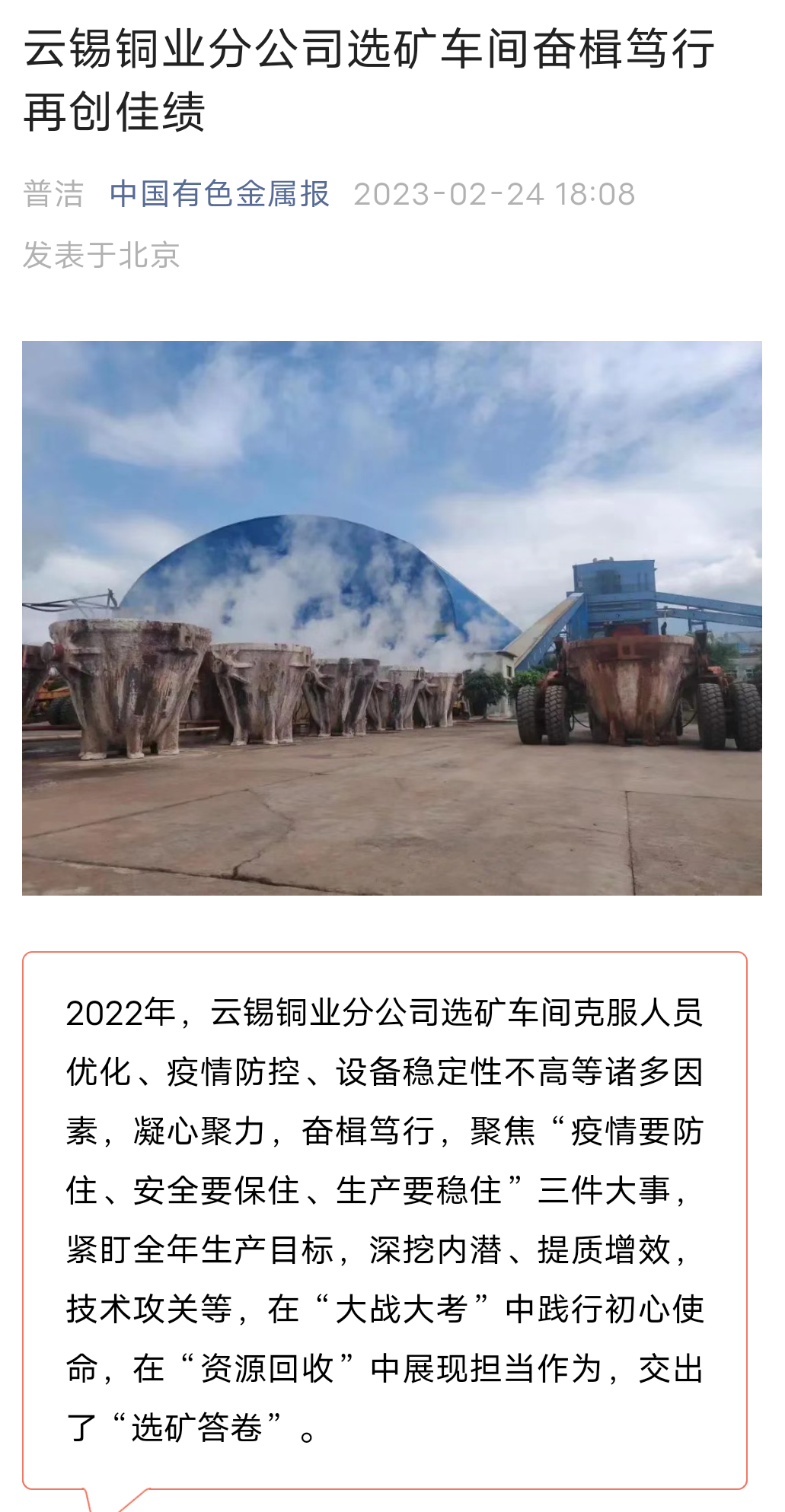View the article photo in full screen
The image size is (785, 1512).
click(x=391, y=617)
